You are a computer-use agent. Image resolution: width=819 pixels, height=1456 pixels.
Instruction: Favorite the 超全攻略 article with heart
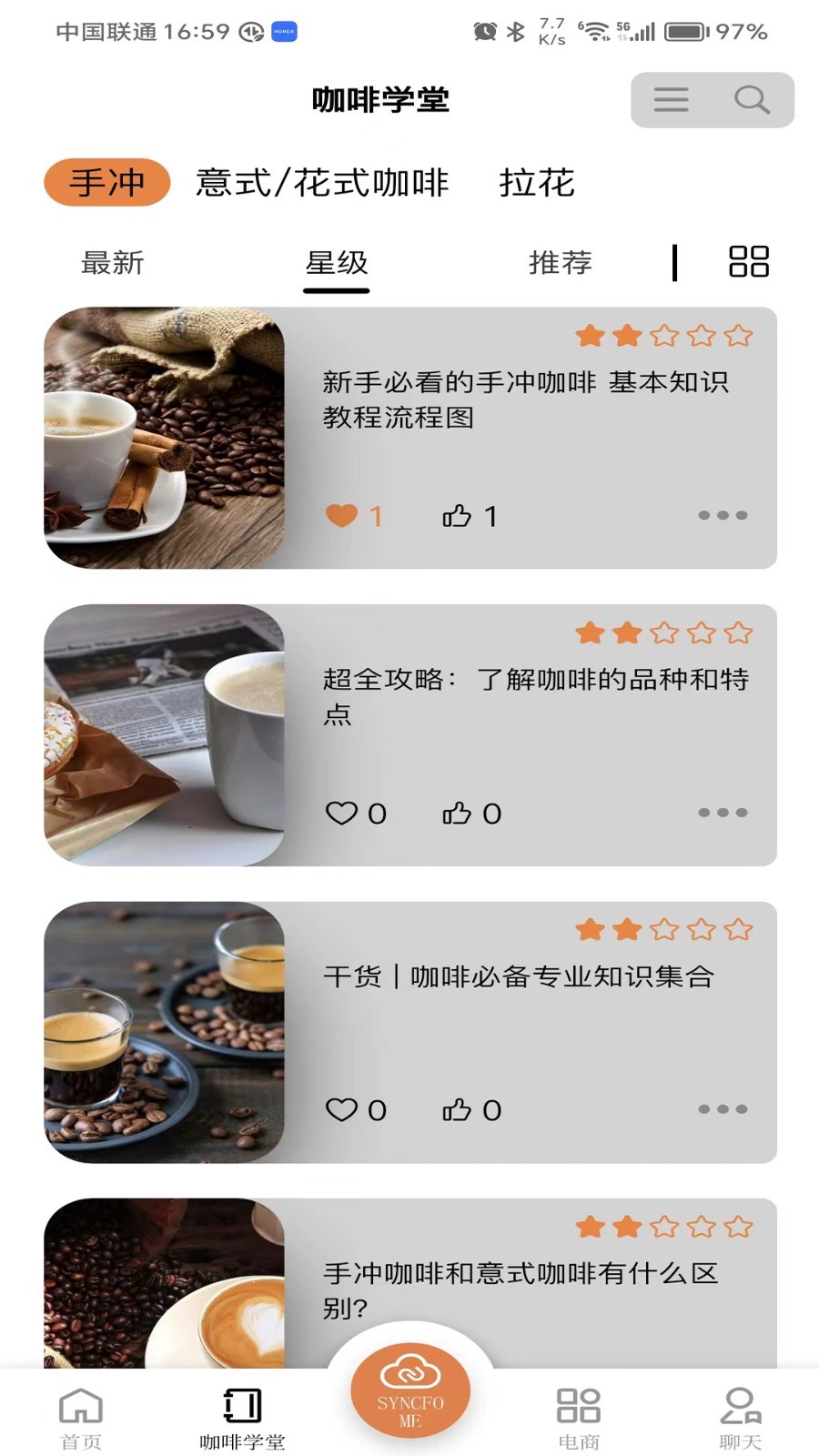(x=342, y=813)
